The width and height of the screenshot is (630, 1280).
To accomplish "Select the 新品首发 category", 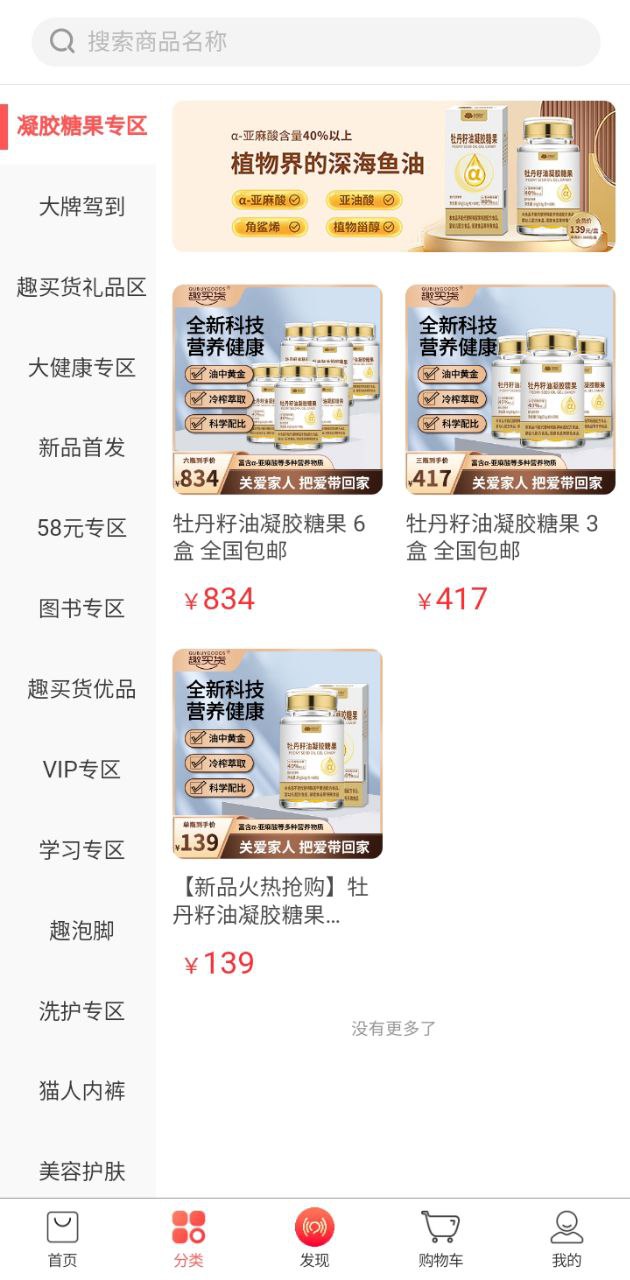I will (x=81, y=448).
